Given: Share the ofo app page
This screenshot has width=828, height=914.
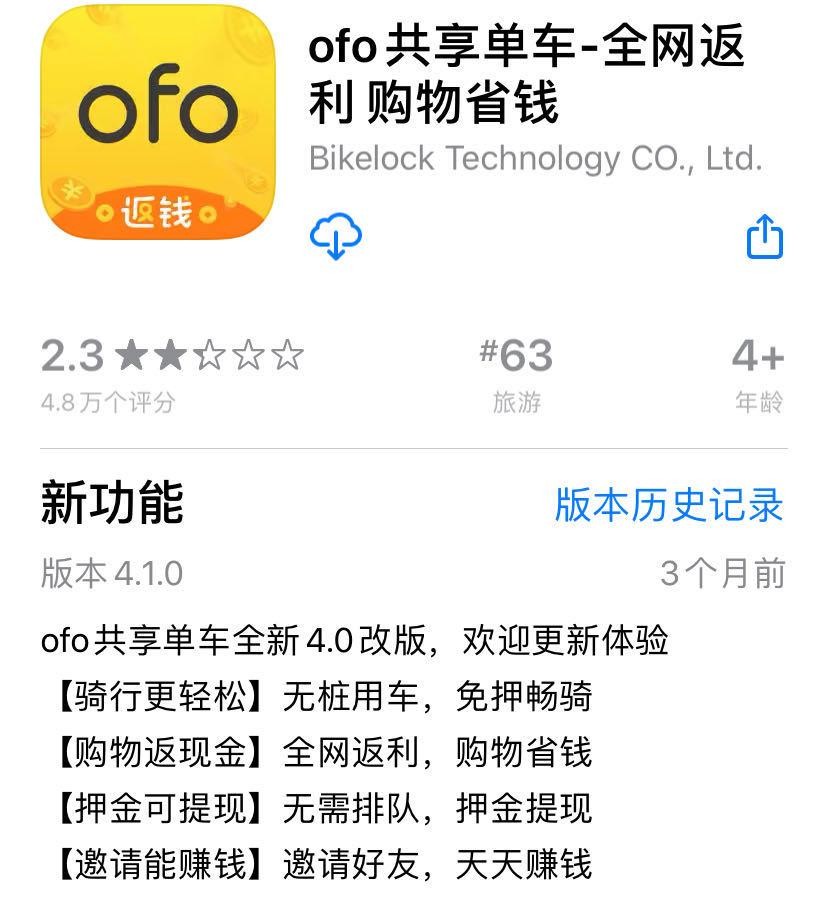Looking at the screenshot, I should 765,237.
